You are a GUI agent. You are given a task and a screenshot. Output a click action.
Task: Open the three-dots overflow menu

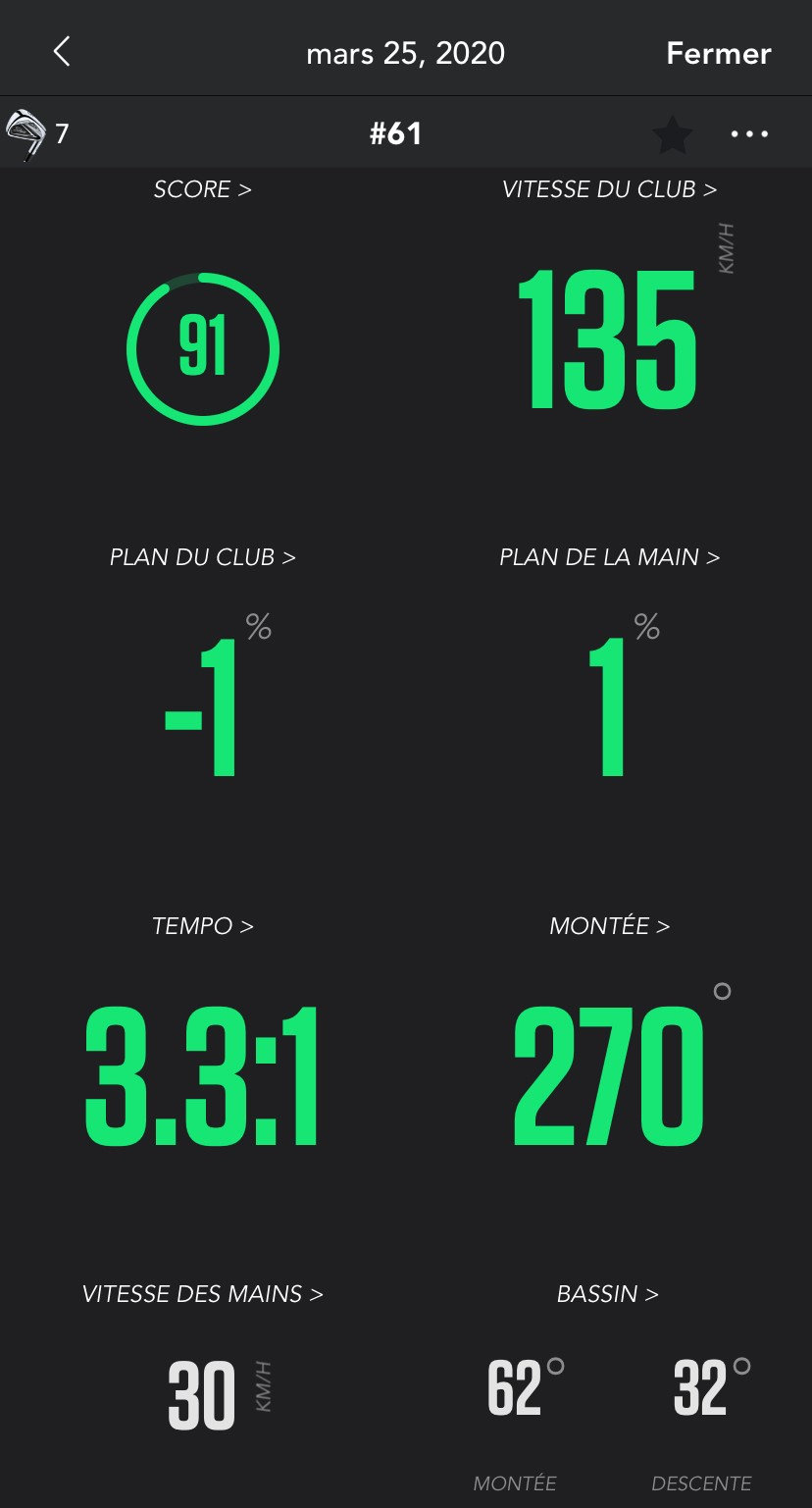(x=749, y=133)
